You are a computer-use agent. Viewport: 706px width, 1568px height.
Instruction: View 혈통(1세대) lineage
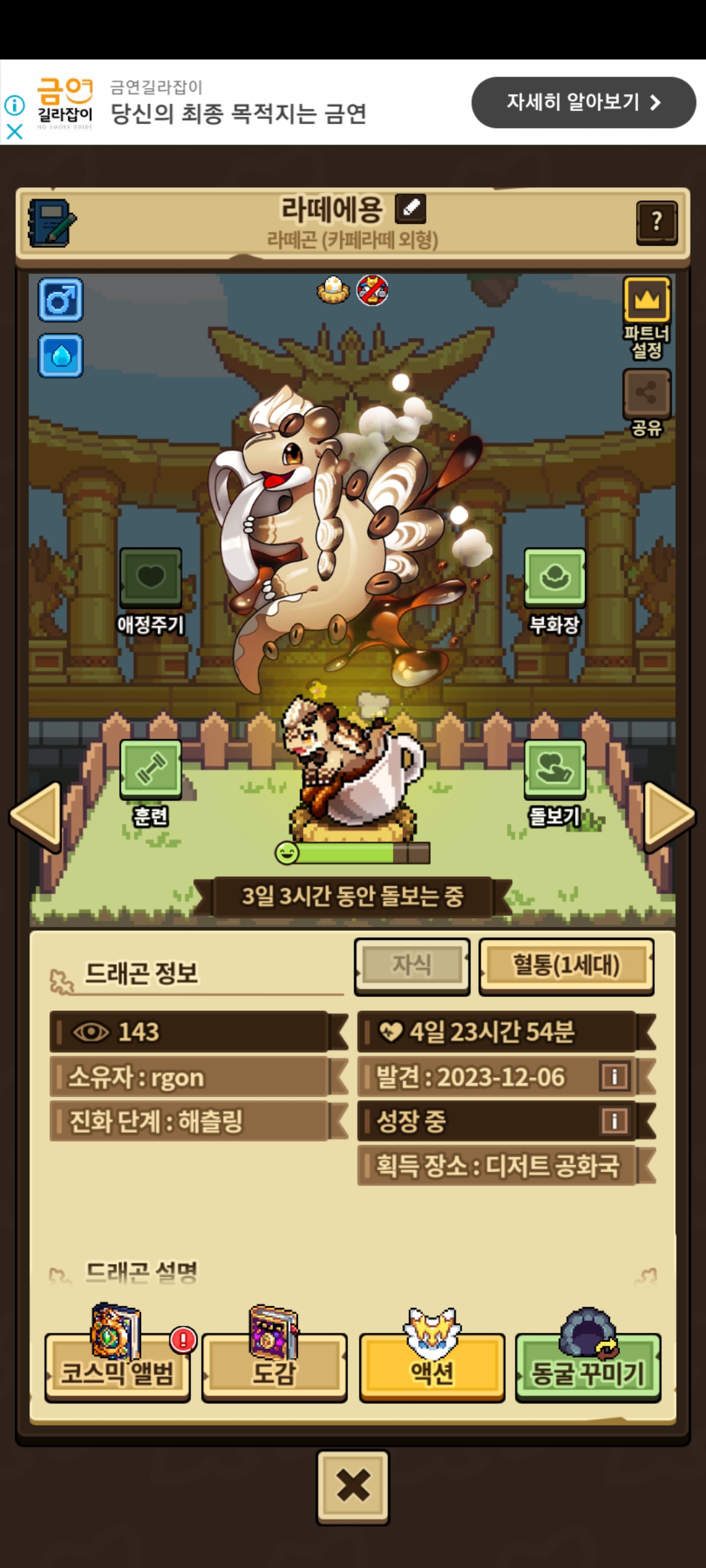pyautogui.click(x=566, y=966)
